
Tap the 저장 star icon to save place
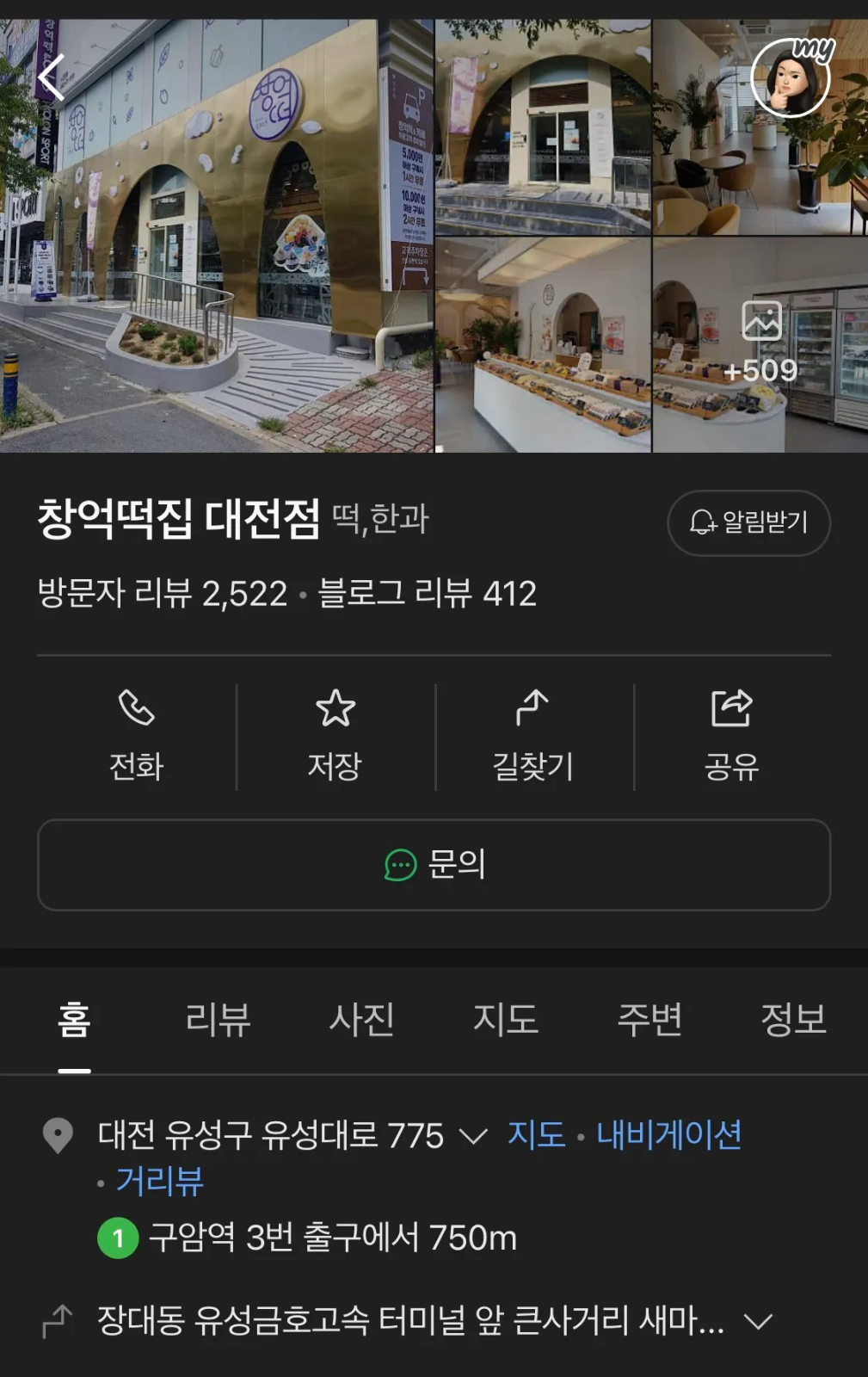coord(336,730)
